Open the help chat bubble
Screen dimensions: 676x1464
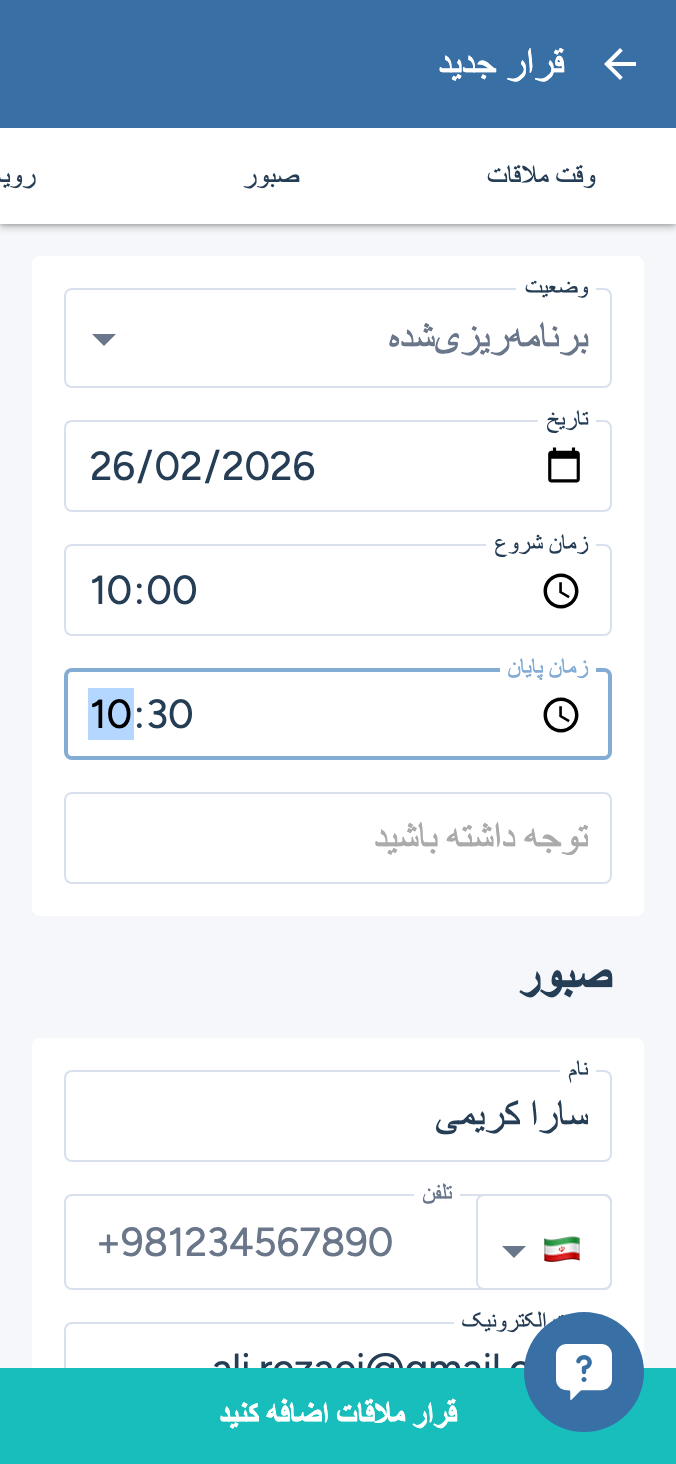pos(584,1371)
